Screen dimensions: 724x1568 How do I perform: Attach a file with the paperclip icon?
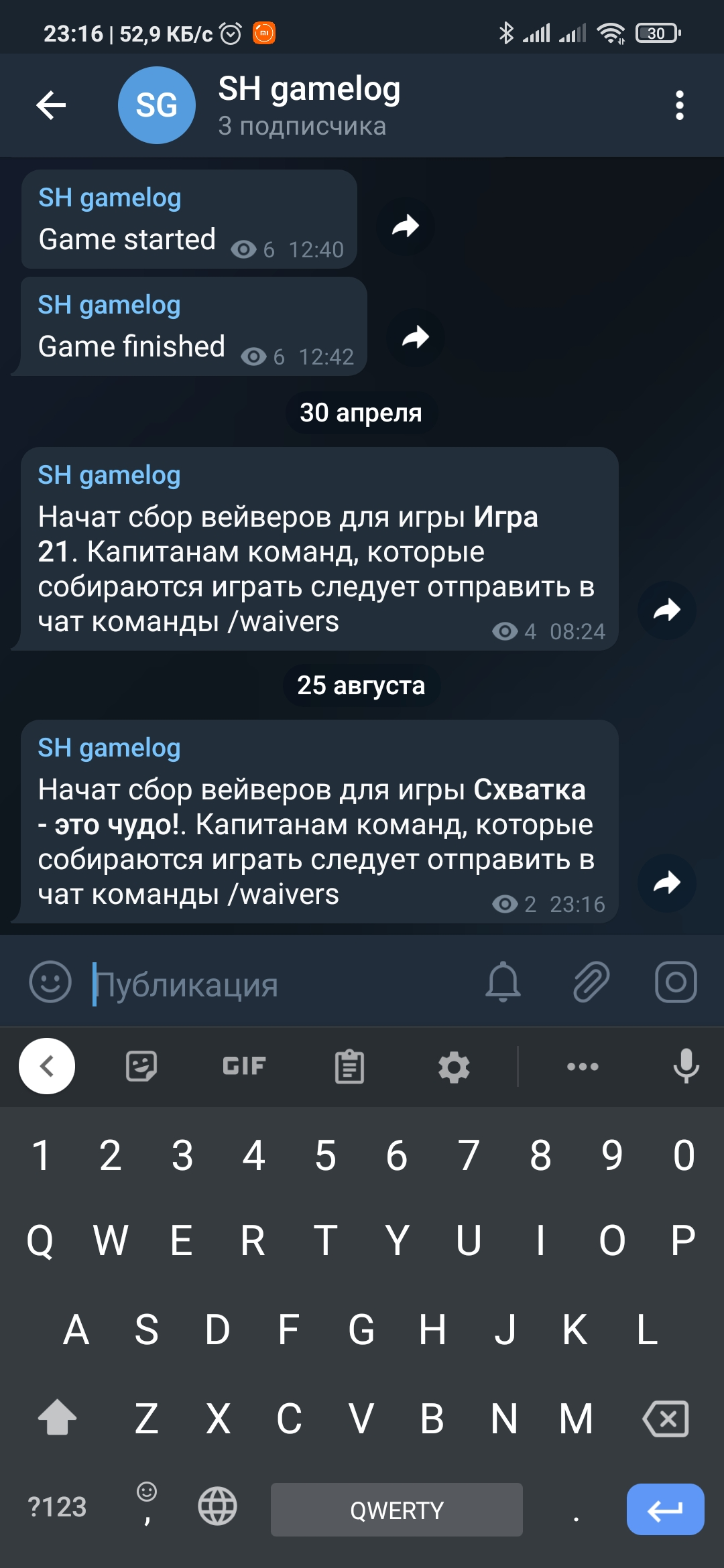pyautogui.click(x=591, y=984)
